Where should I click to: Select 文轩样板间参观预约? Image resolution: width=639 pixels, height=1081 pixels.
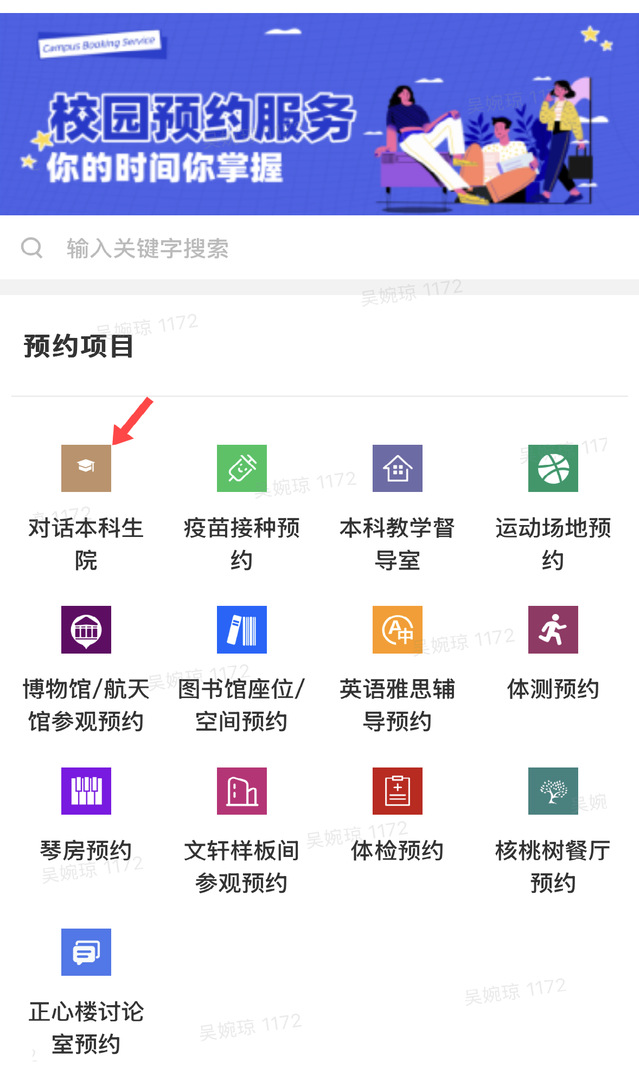coord(242,792)
